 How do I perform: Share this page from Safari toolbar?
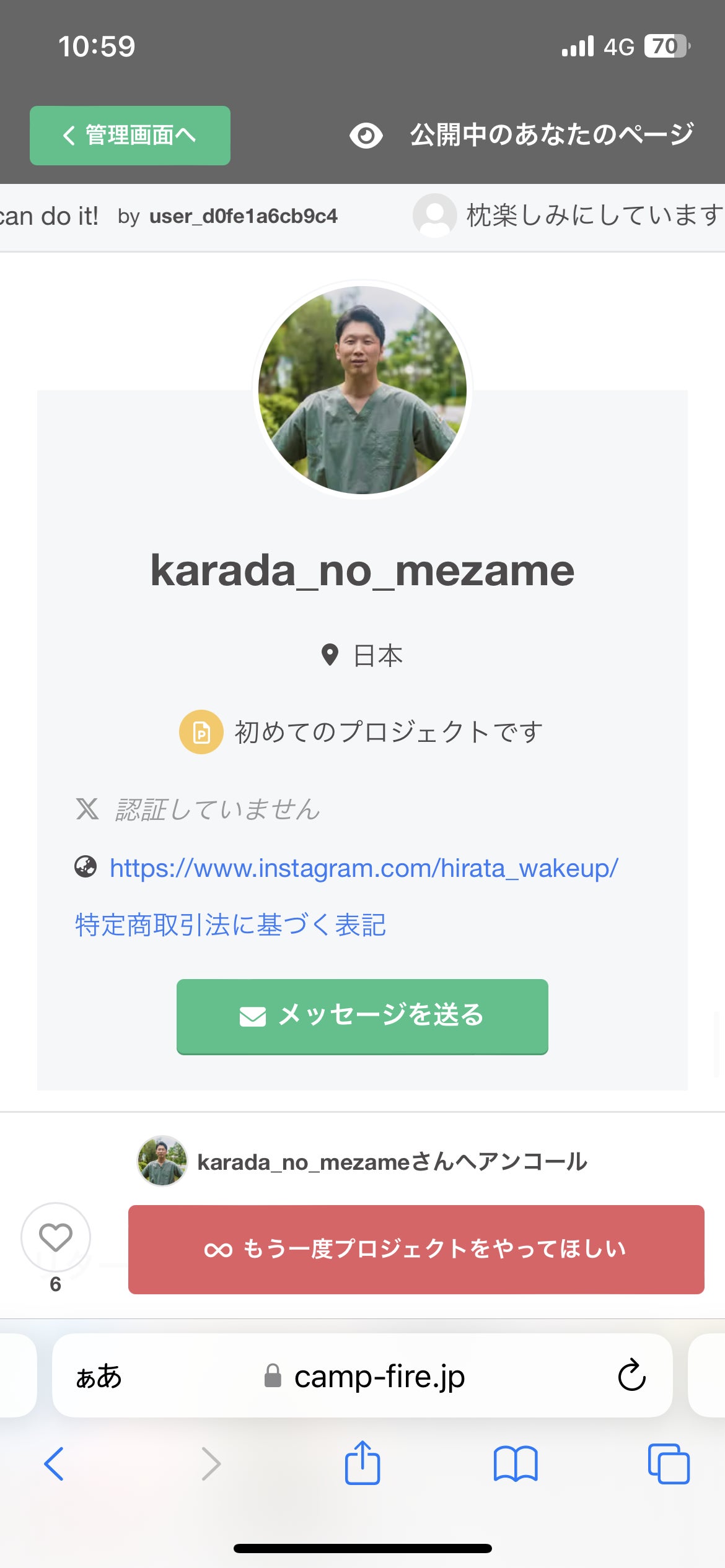362,1463
